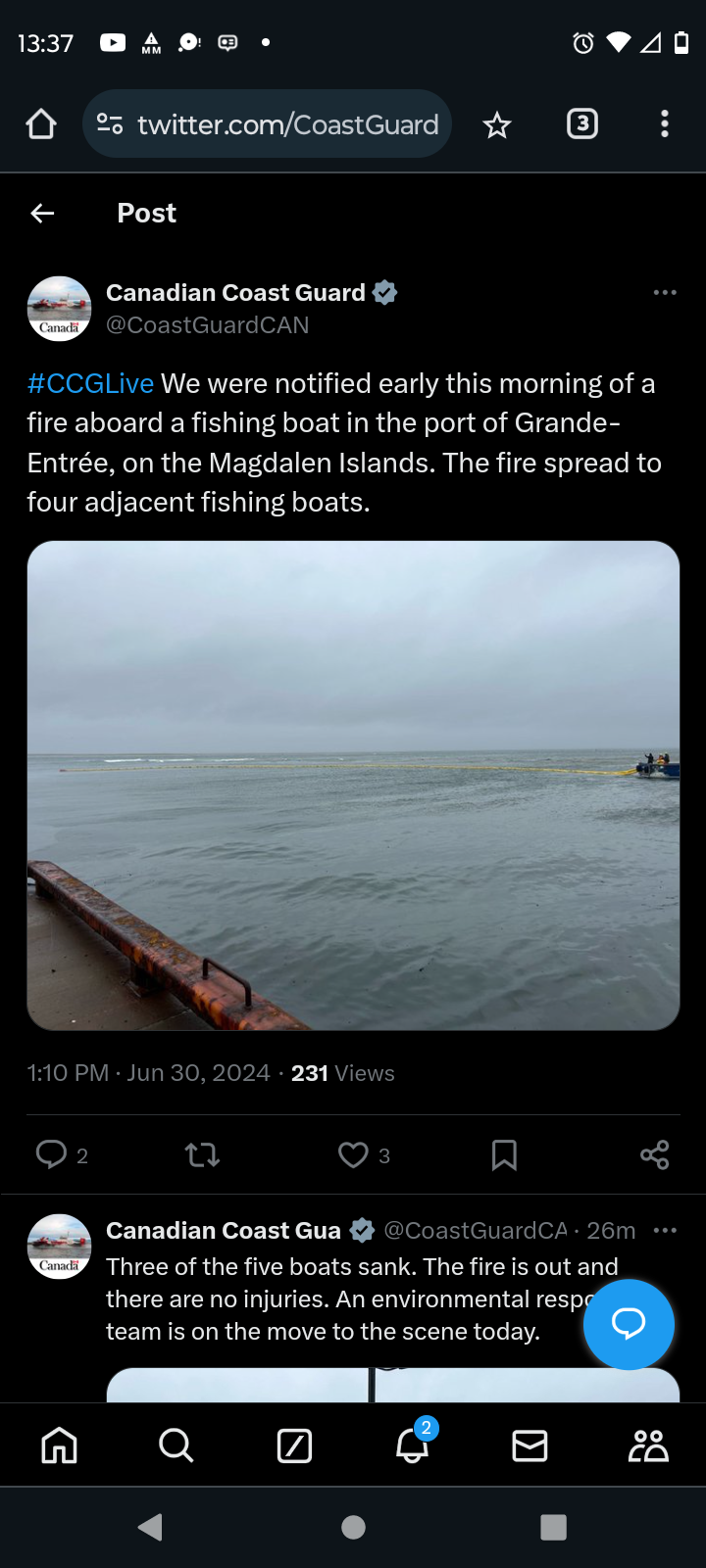Open the #CCGLive hashtag
Viewport: 706px width, 1568px height.
pos(90,383)
